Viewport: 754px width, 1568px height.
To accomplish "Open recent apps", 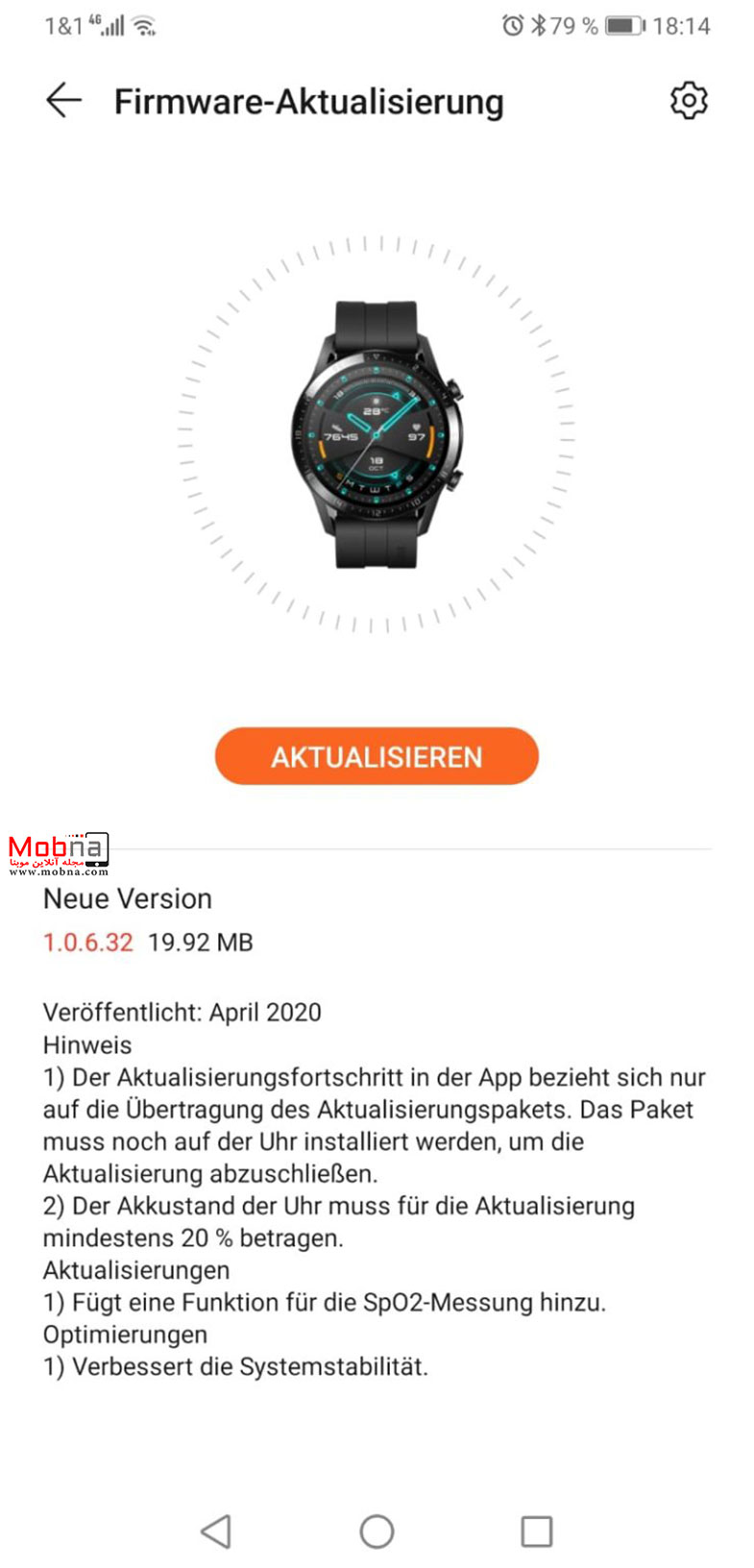I will (536, 1531).
